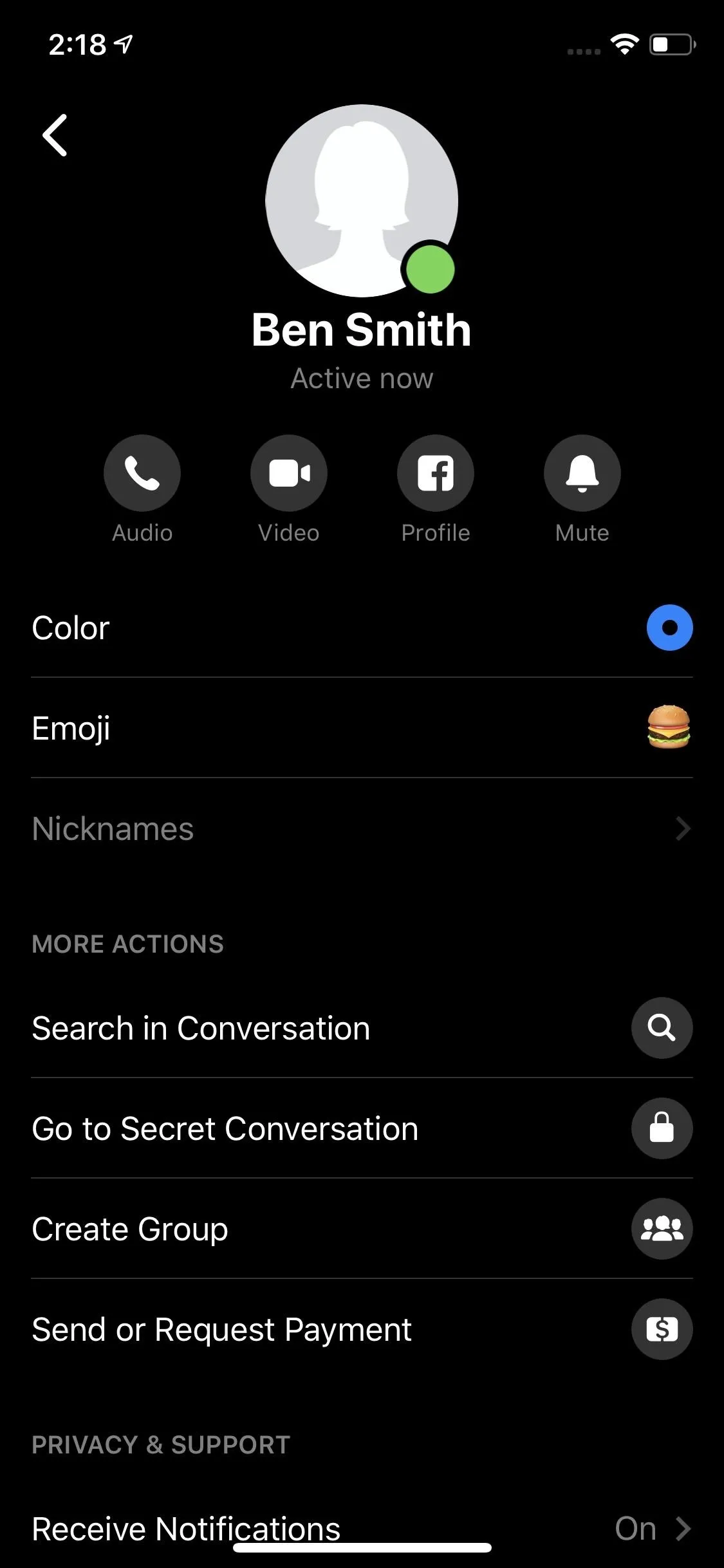Open the Nicknames row
Image resolution: width=724 pixels, height=1568 pixels.
(362, 828)
